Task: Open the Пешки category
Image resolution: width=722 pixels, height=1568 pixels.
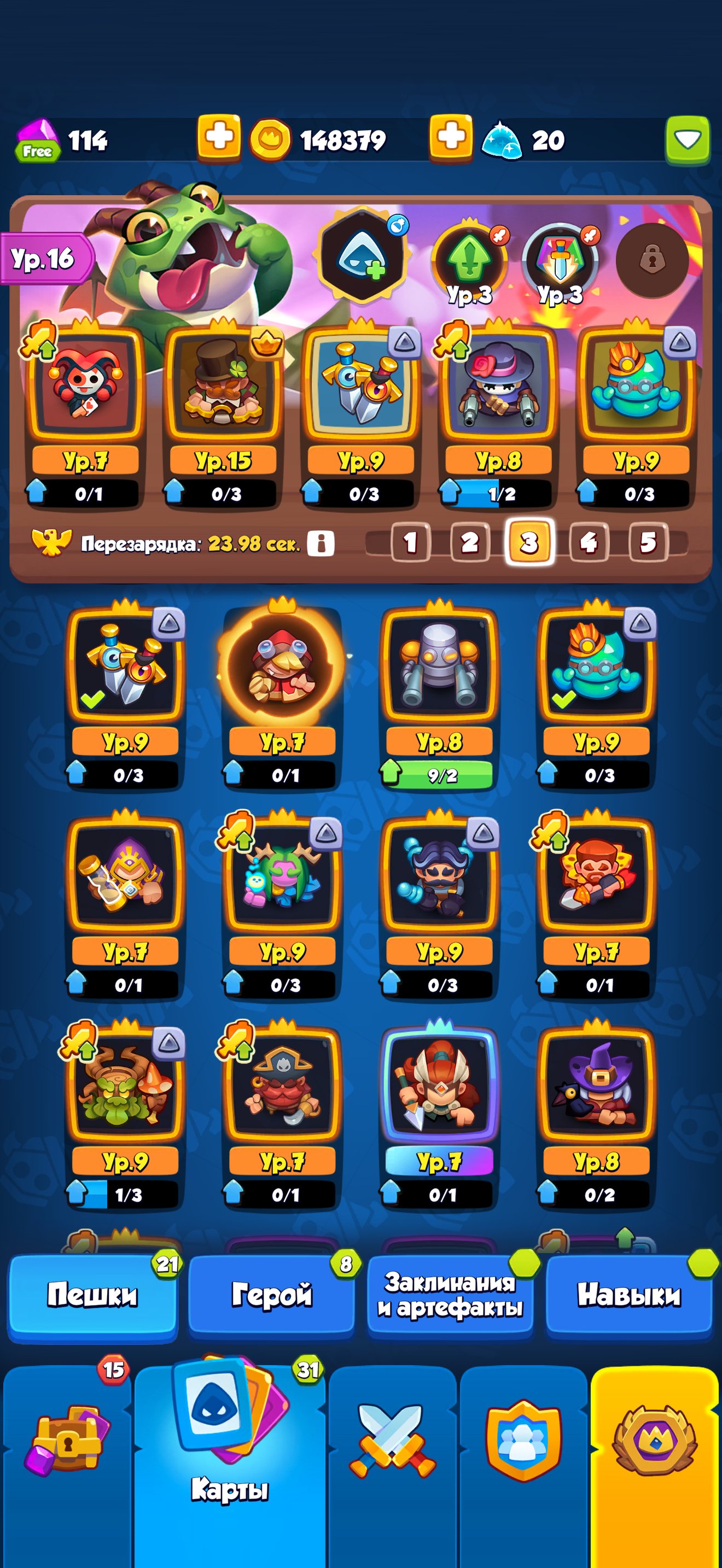Action: pyautogui.click(x=92, y=1295)
